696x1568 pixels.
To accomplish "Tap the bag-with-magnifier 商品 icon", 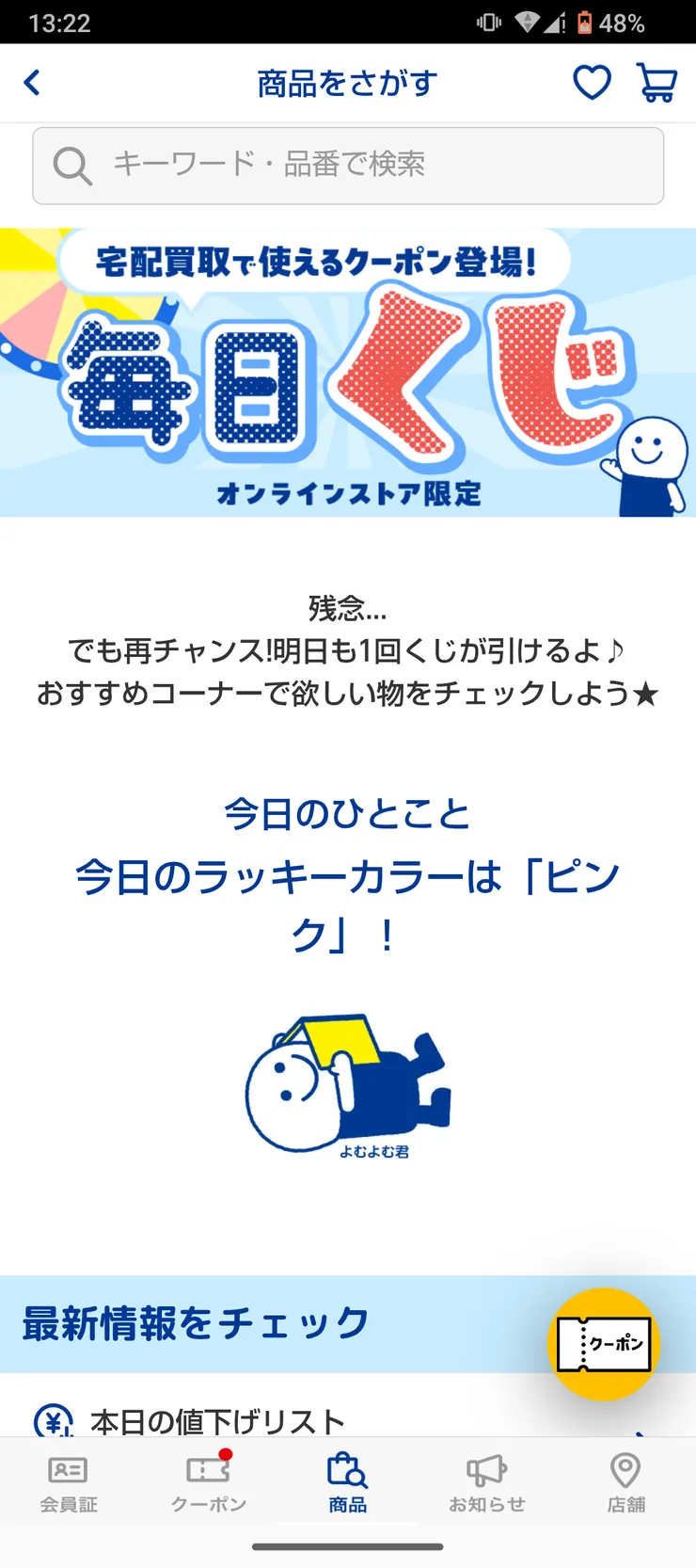I will [346, 1470].
